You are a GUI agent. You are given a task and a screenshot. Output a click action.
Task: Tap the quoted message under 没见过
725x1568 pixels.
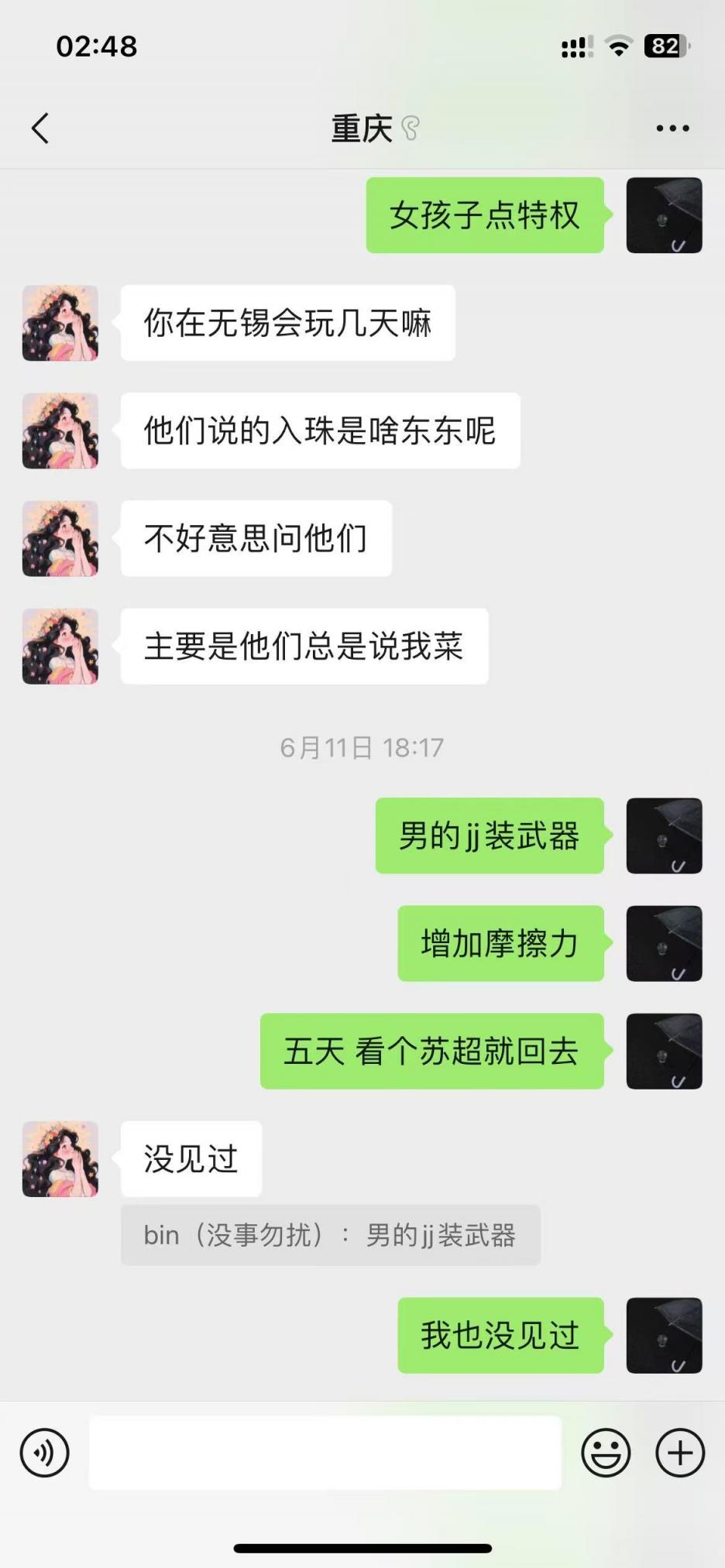tap(330, 1235)
